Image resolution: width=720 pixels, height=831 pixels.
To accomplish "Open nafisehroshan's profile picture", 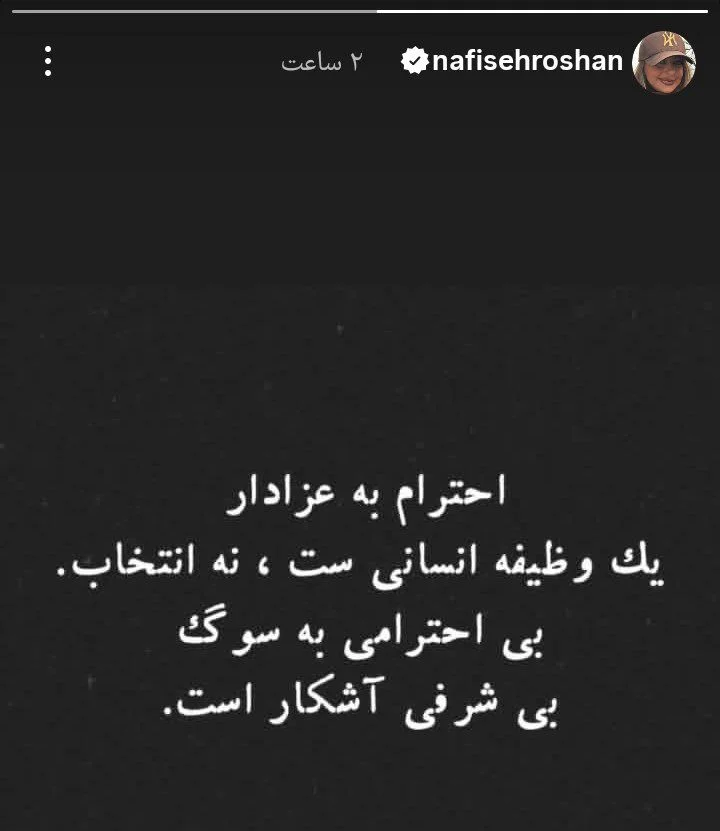I will (x=665, y=62).
